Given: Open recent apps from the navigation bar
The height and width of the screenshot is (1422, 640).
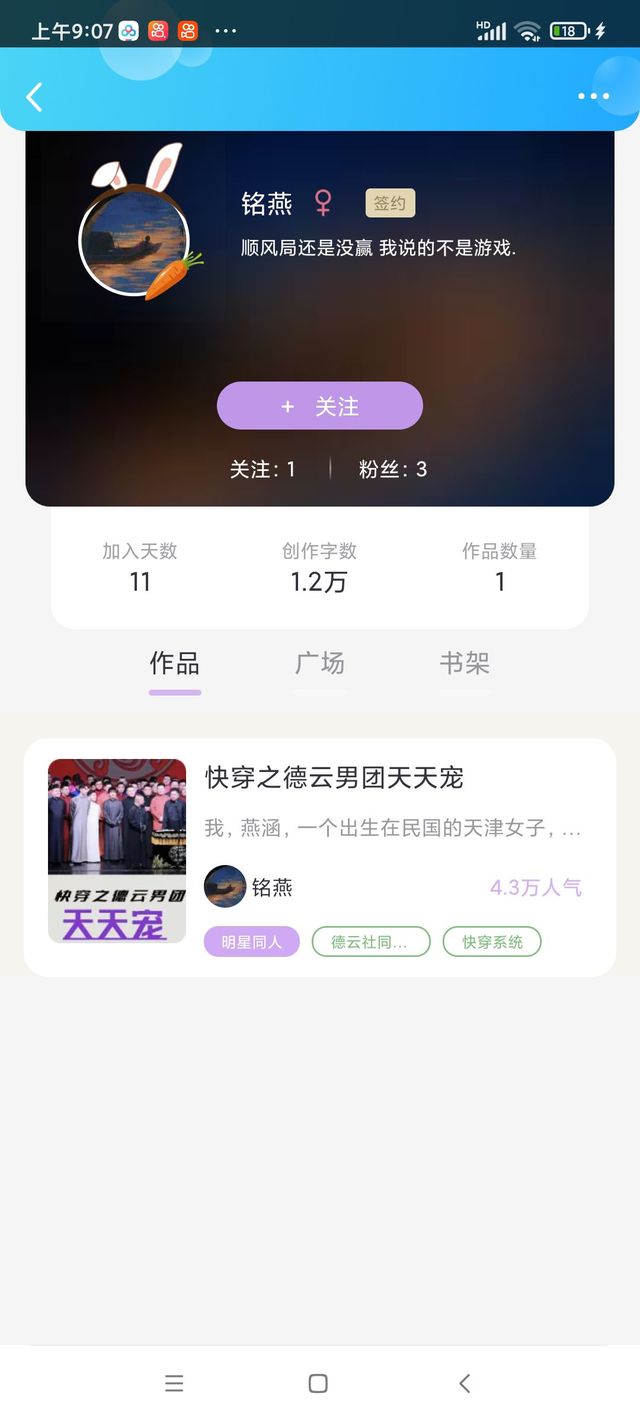Looking at the screenshot, I should (x=174, y=1383).
